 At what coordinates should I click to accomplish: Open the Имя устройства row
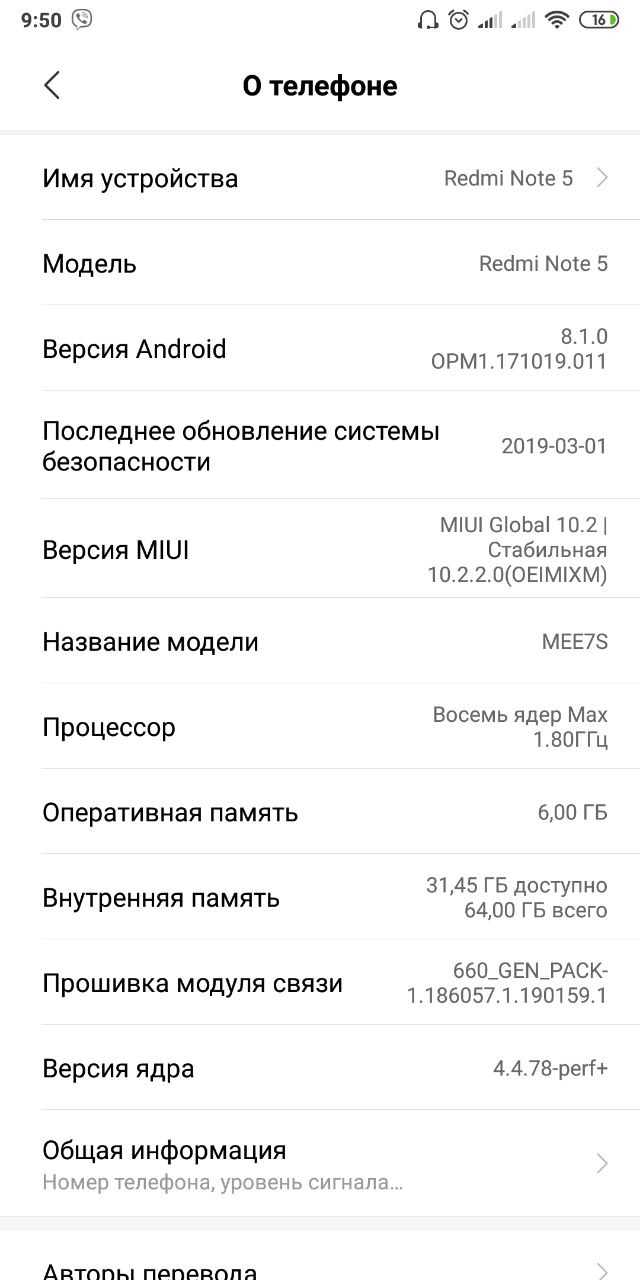[320, 178]
